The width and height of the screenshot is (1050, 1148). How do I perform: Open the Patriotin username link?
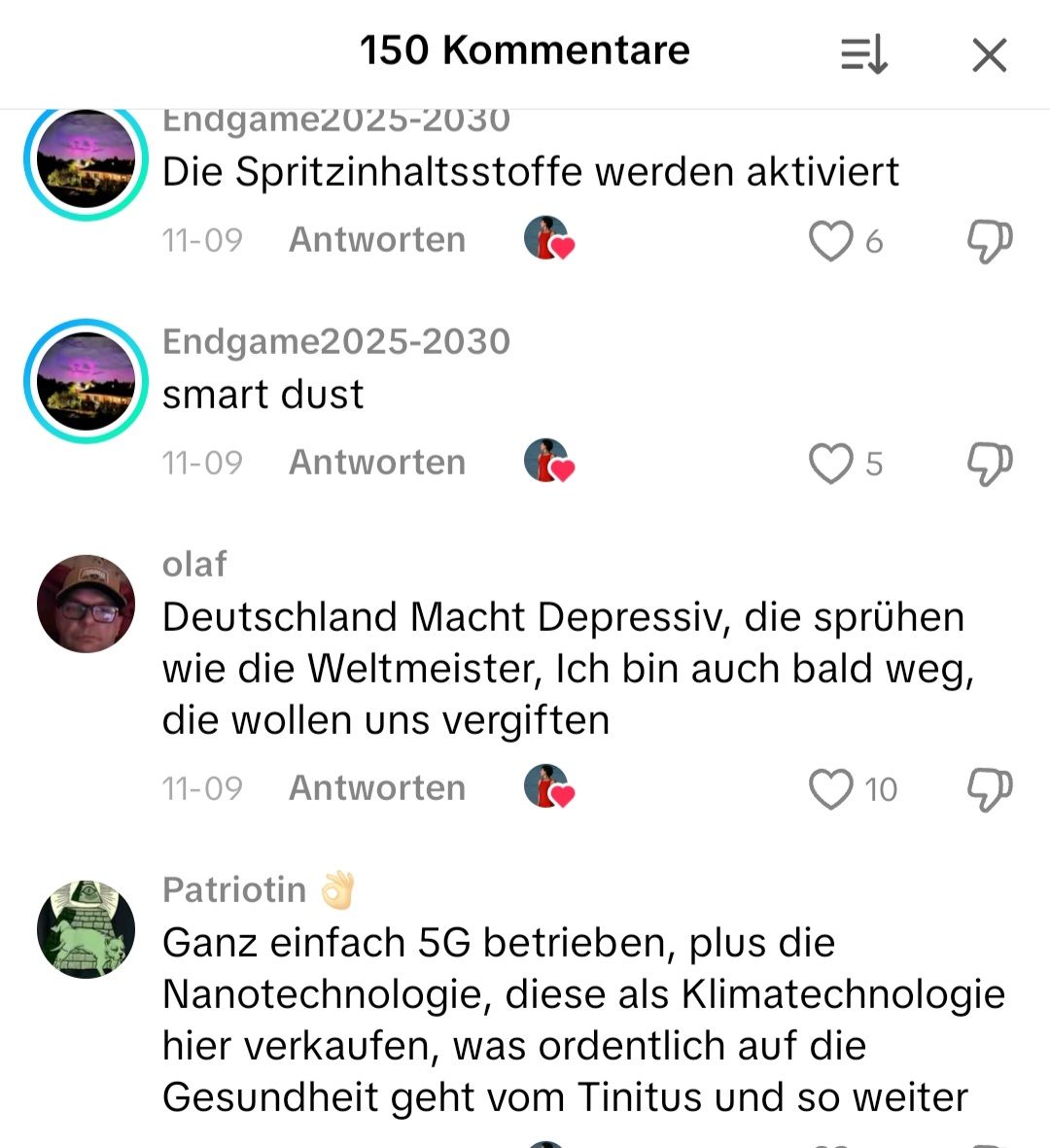pos(234,890)
